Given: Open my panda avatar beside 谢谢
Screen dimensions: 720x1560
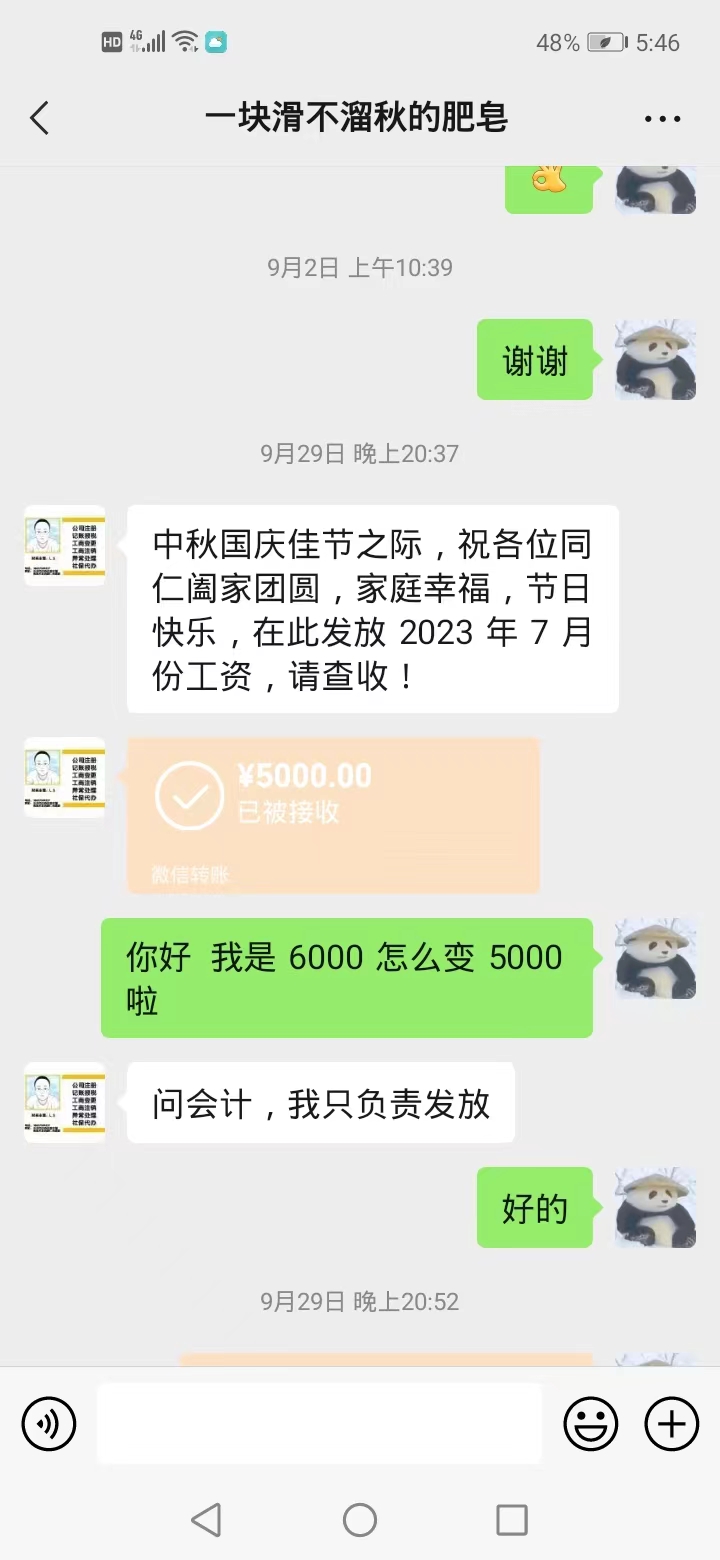Looking at the screenshot, I should pos(655,360).
